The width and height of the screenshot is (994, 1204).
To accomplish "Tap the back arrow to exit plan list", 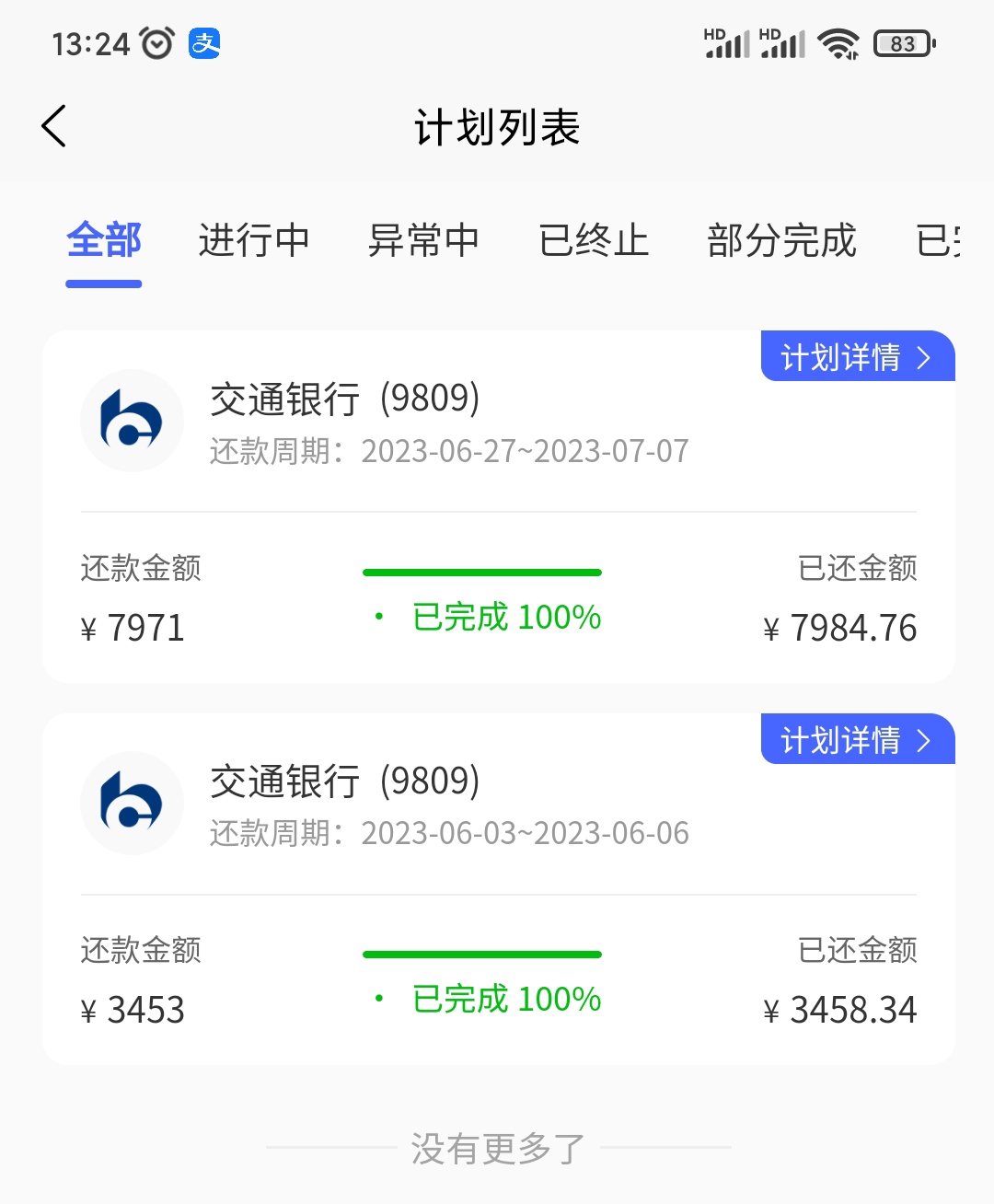I will 53,126.
